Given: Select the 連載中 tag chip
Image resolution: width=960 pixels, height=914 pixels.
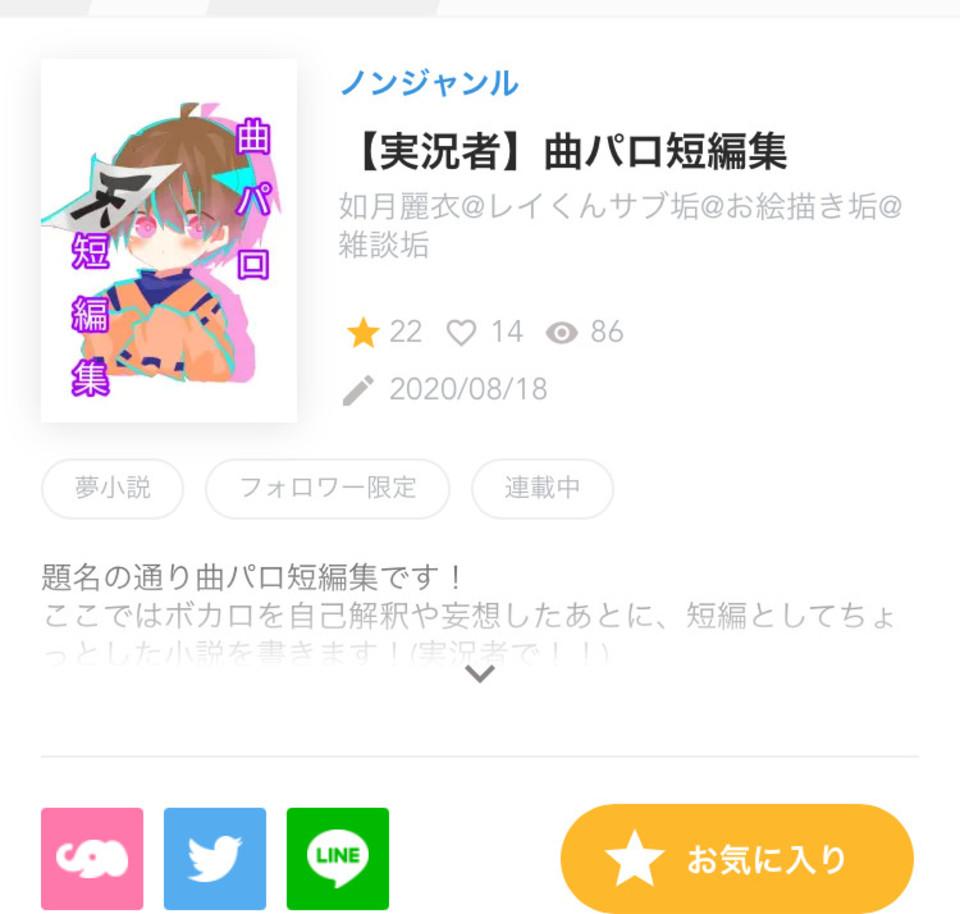Looking at the screenshot, I should pyautogui.click(x=542, y=488).
